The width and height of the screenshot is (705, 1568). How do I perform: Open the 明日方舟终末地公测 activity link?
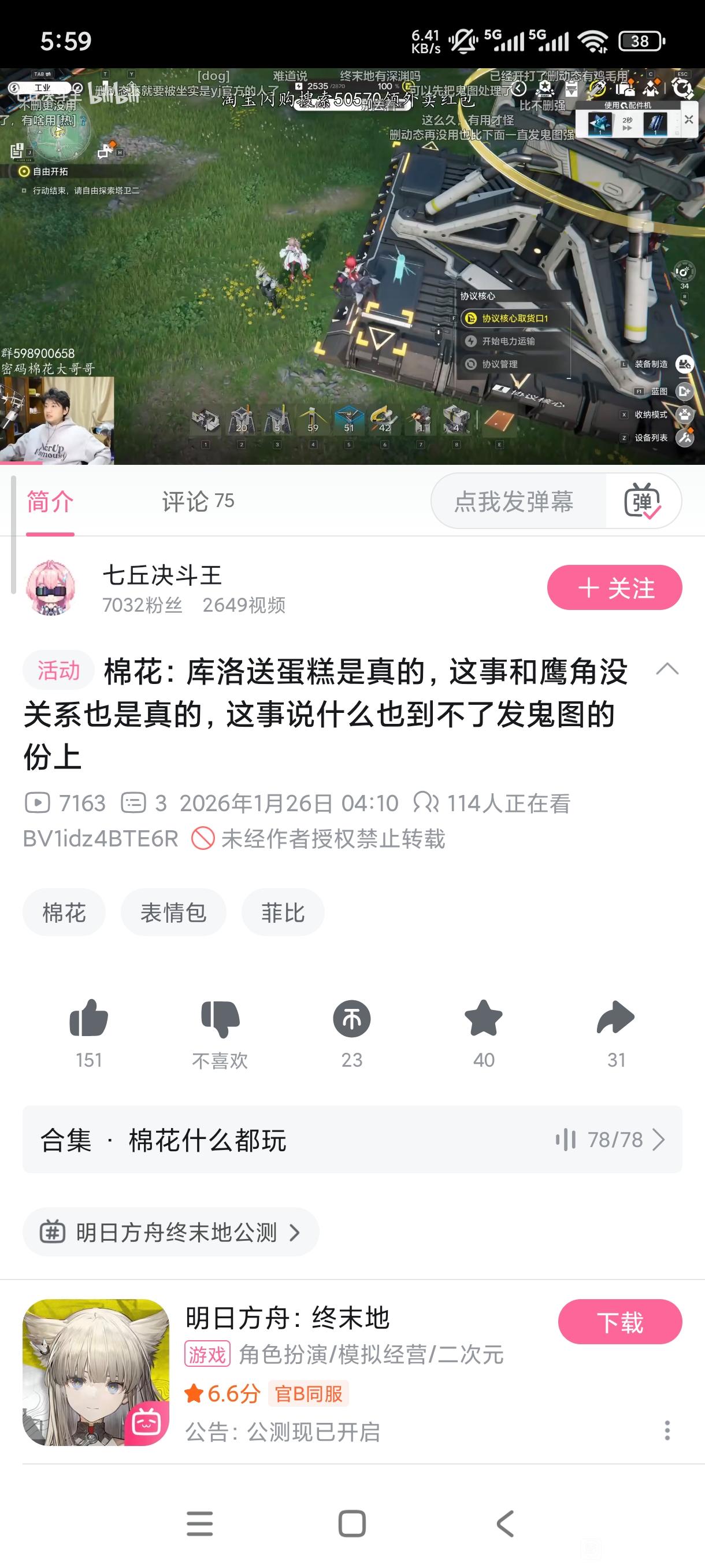click(170, 1233)
